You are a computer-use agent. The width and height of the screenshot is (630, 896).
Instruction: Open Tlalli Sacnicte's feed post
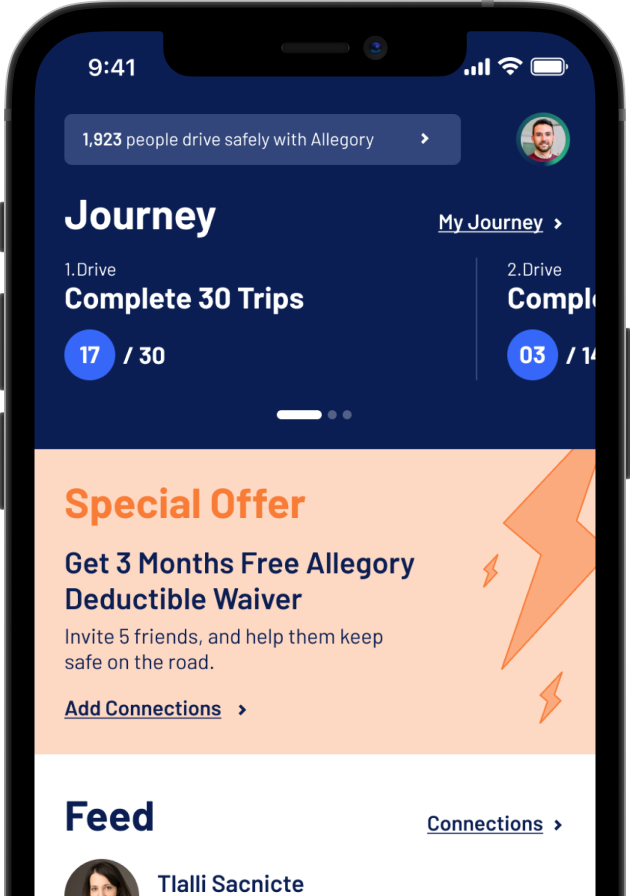pyautogui.click(x=231, y=883)
